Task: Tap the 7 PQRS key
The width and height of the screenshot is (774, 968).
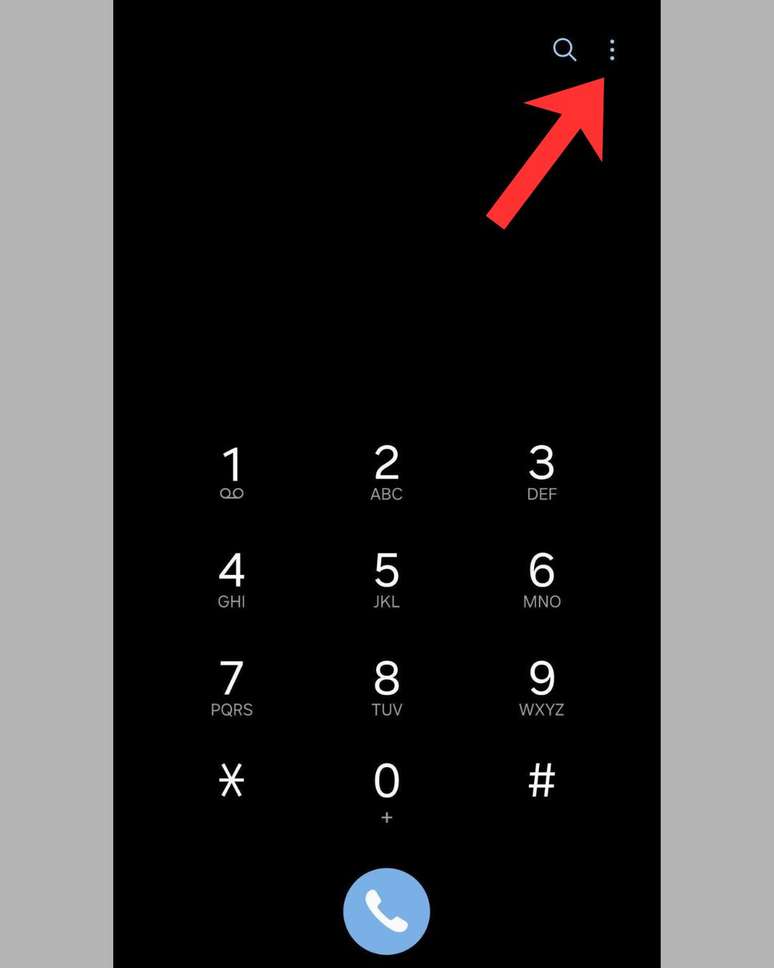Action: click(232, 689)
